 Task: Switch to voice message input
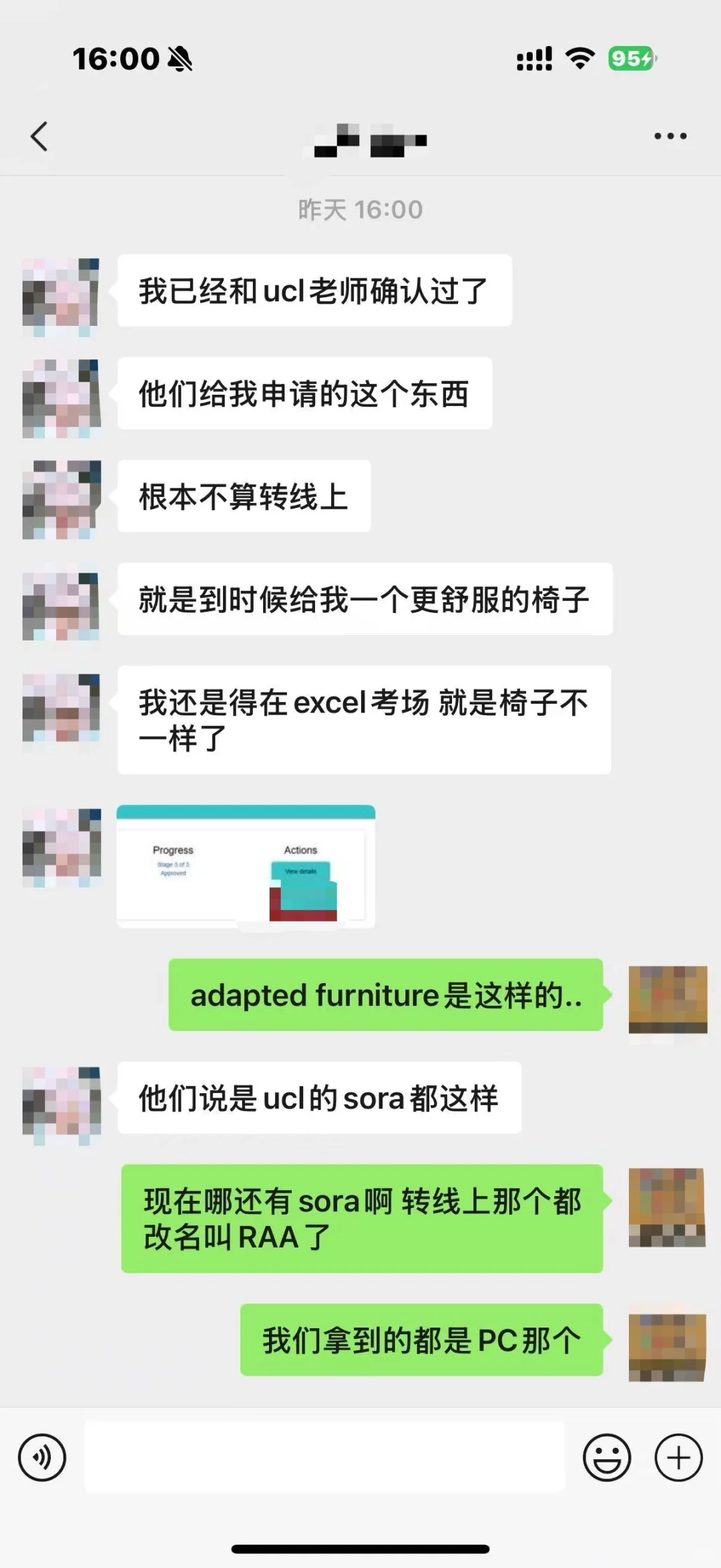[42, 1457]
